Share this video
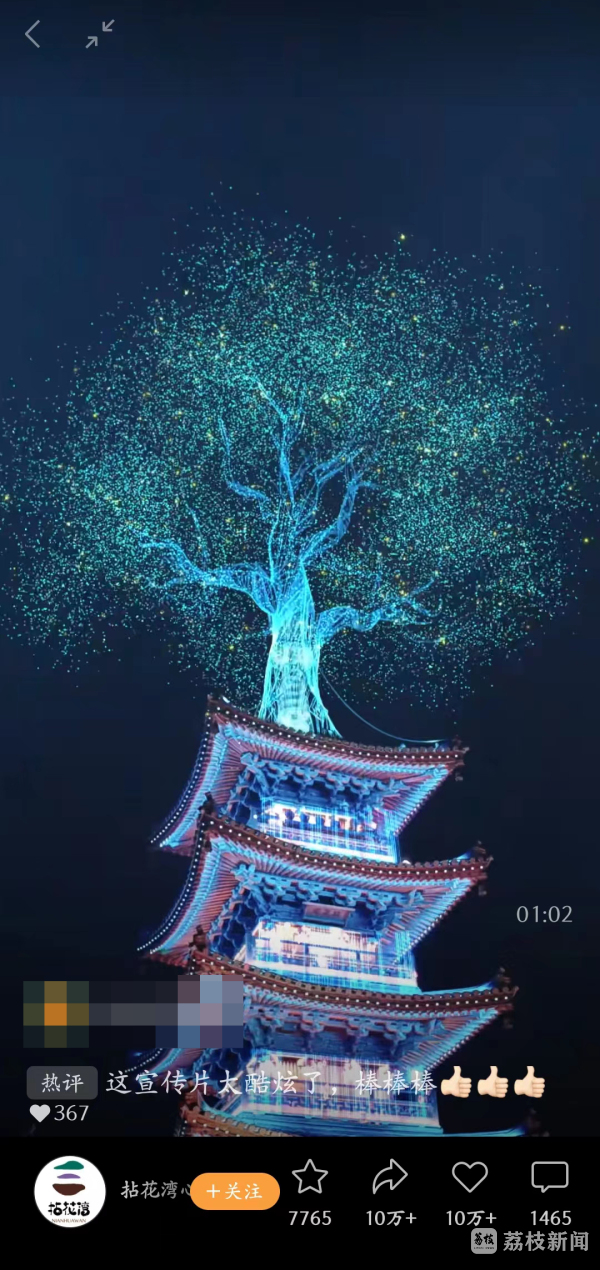Viewport: 600px width, 1270px height. coord(390,1178)
